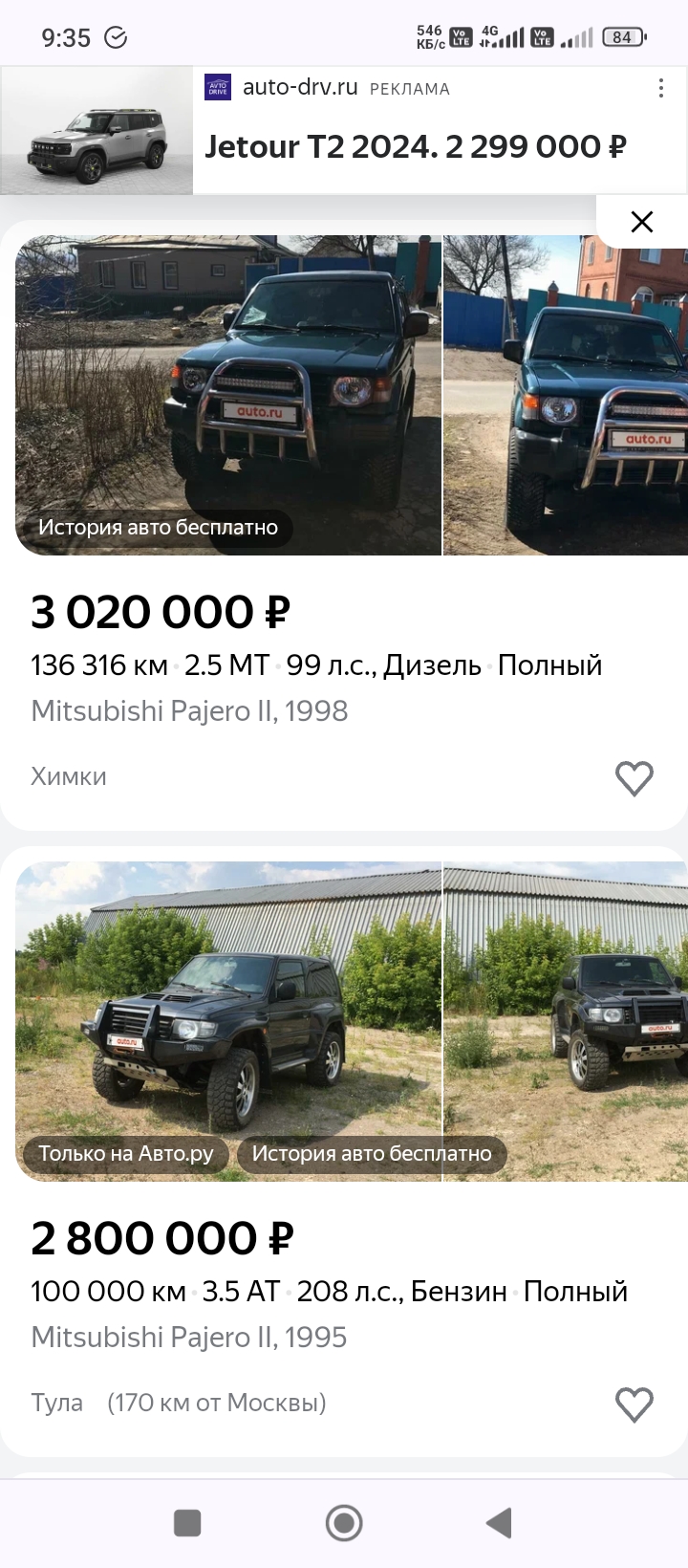
Task: Open the ad overflow menu
Action: (x=661, y=89)
